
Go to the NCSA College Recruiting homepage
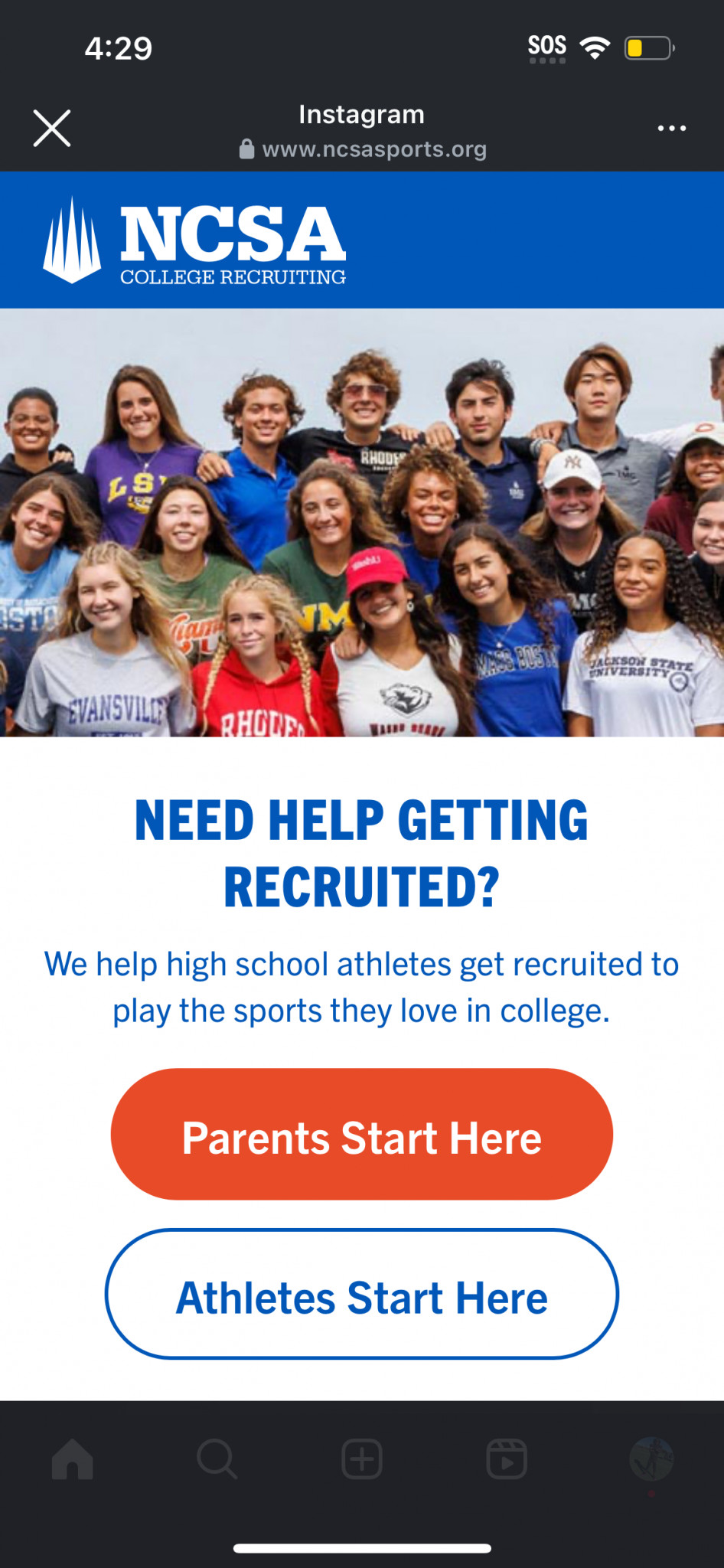pyautogui.click(x=194, y=240)
